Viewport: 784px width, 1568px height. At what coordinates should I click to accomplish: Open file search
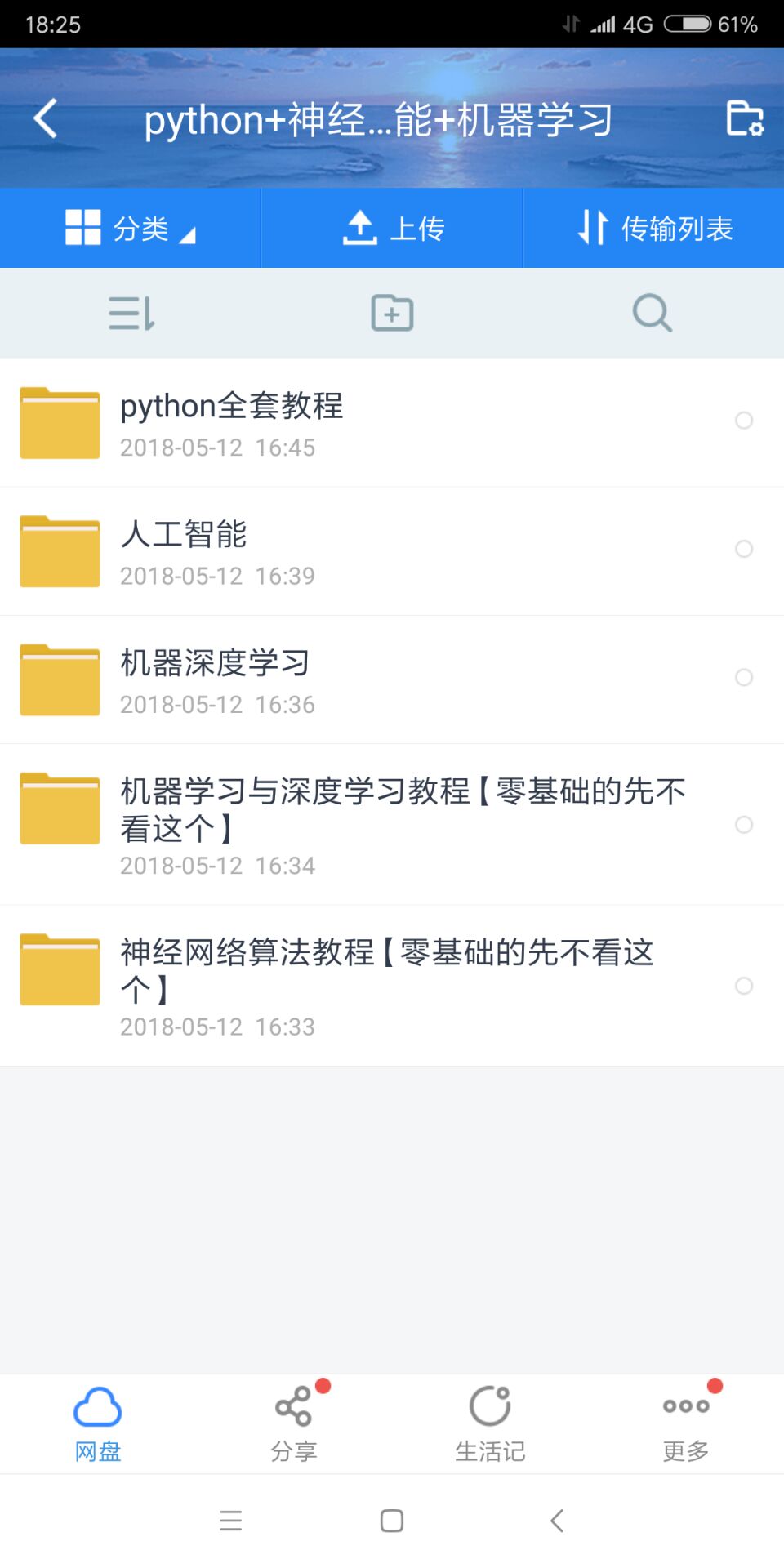coord(653,314)
